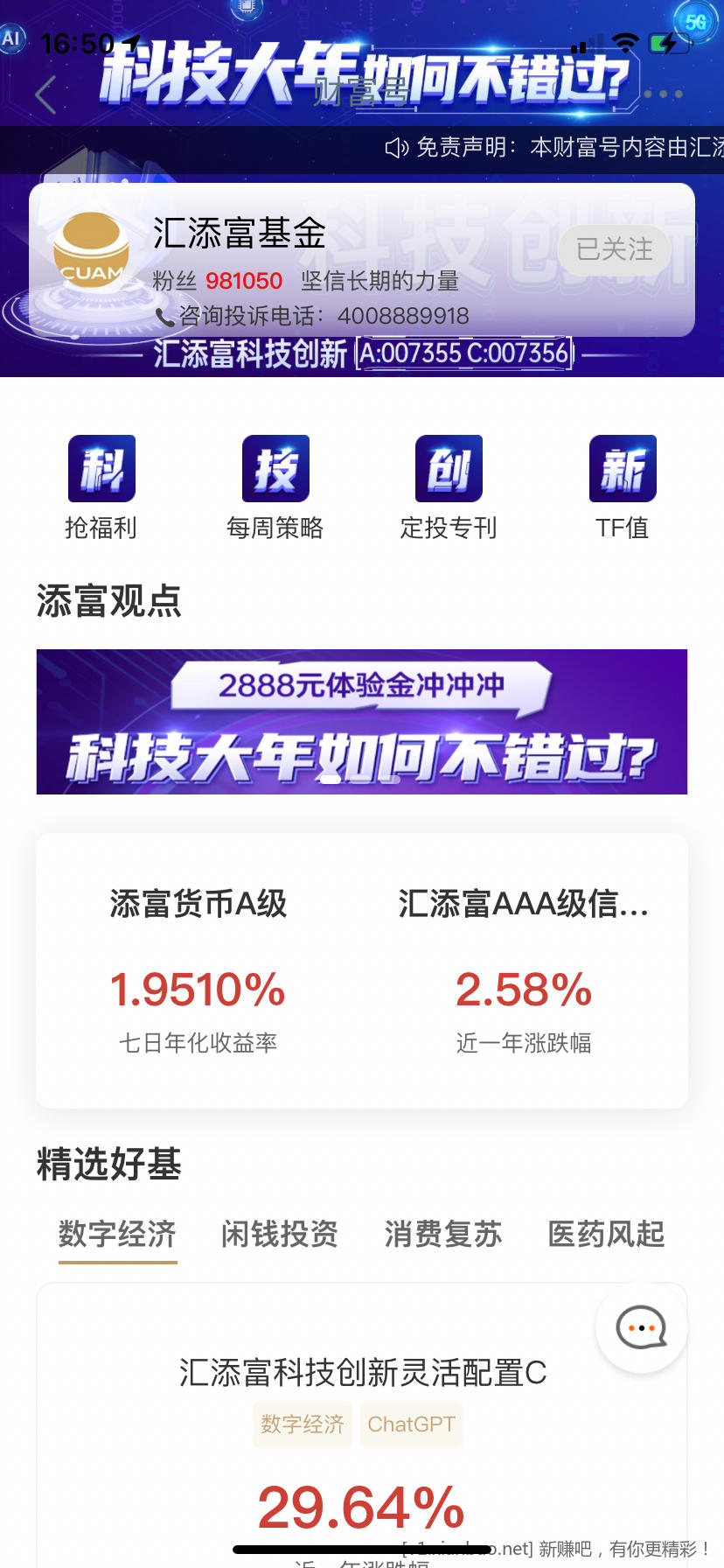View 添富货币A级 fund details
This screenshot has height=1568, width=724.
coord(198,969)
